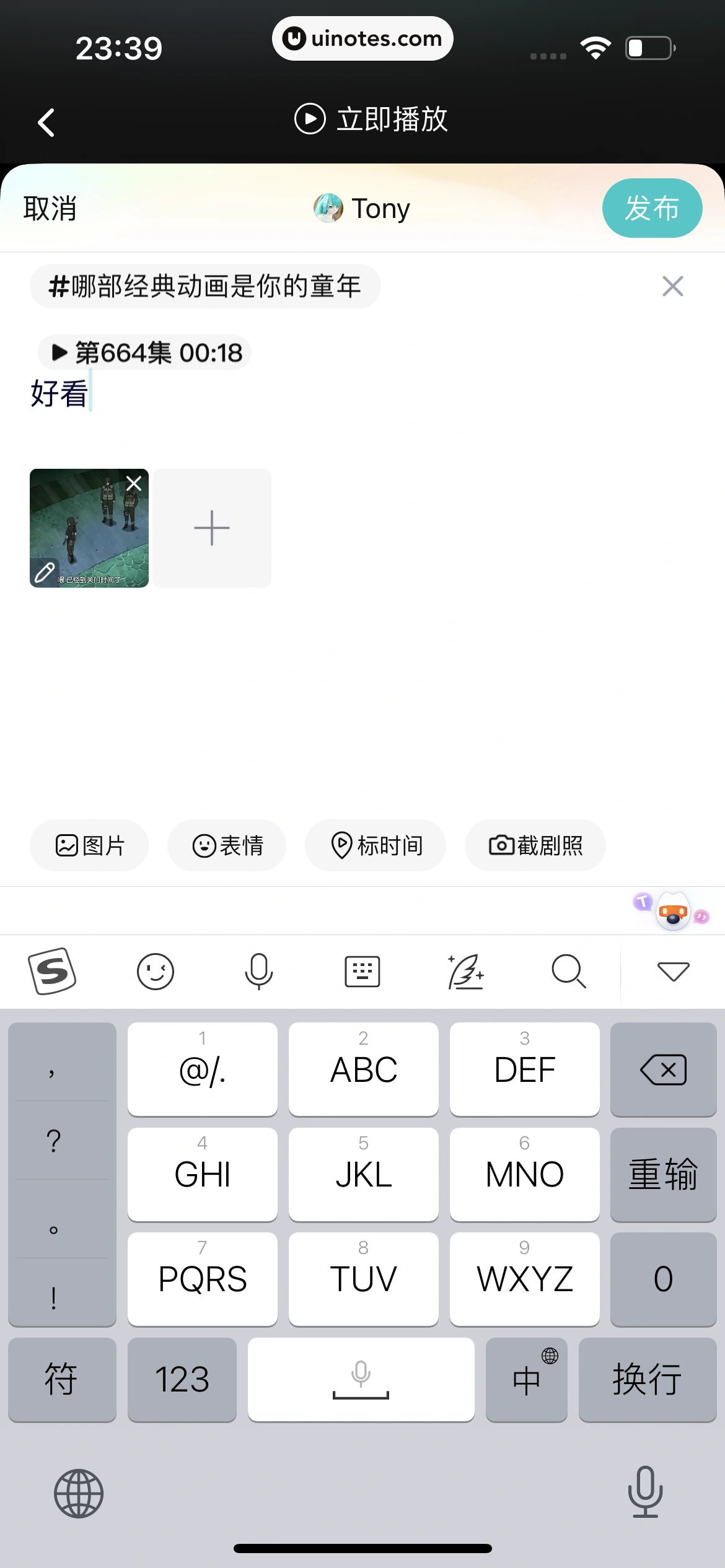The width and height of the screenshot is (725, 1568).
Task: Tap 截剧照 to capture a still
Action: click(x=535, y=845)
